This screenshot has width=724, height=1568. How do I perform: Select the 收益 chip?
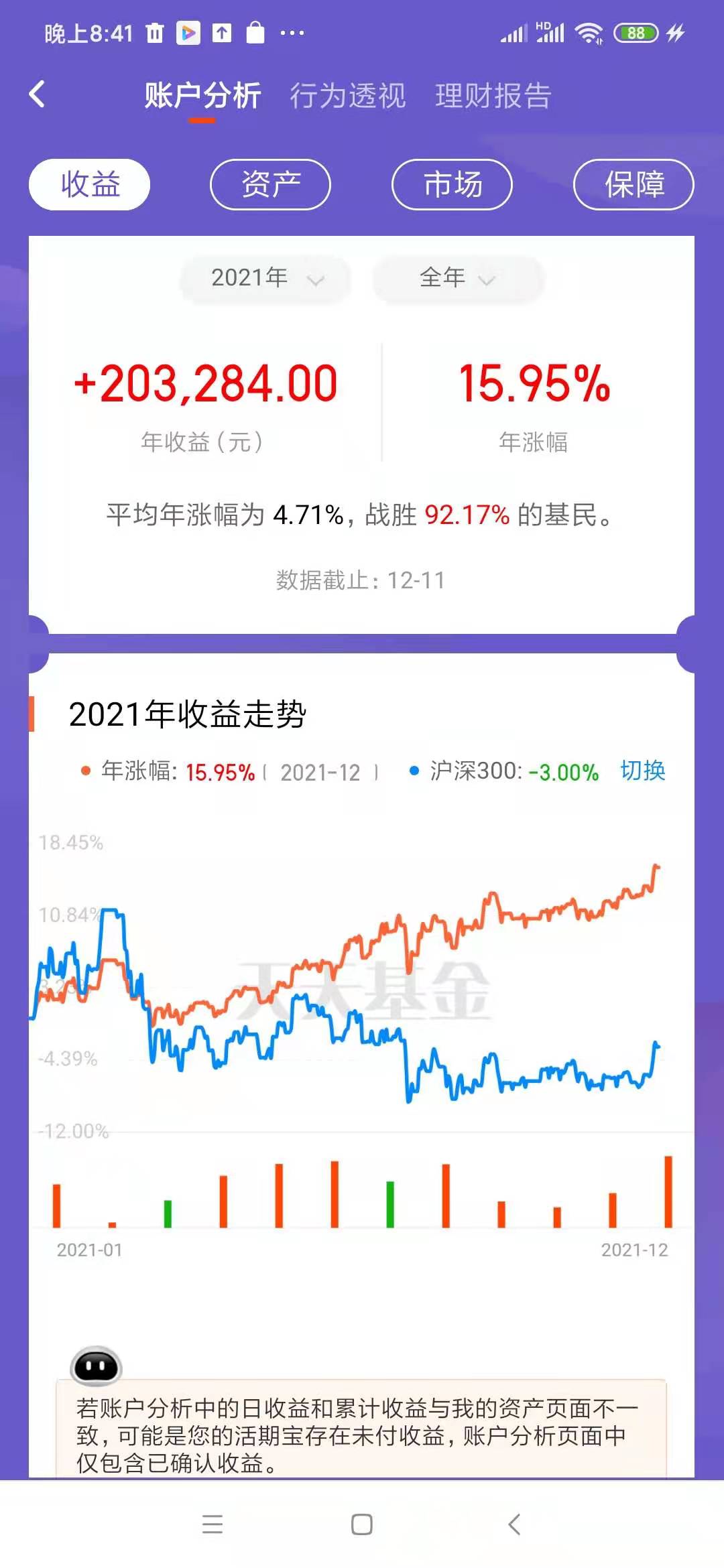89,184
